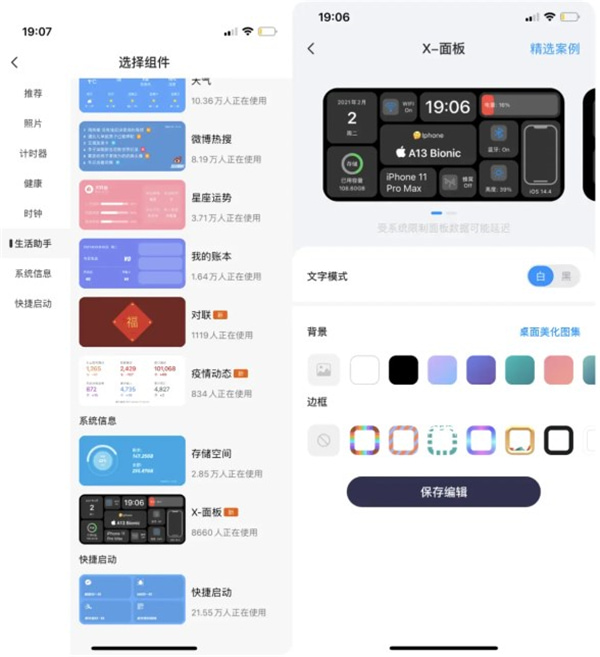600x657 pixels.
Task: Choose the 我的账本 widget
Action: tap(132, 263)
